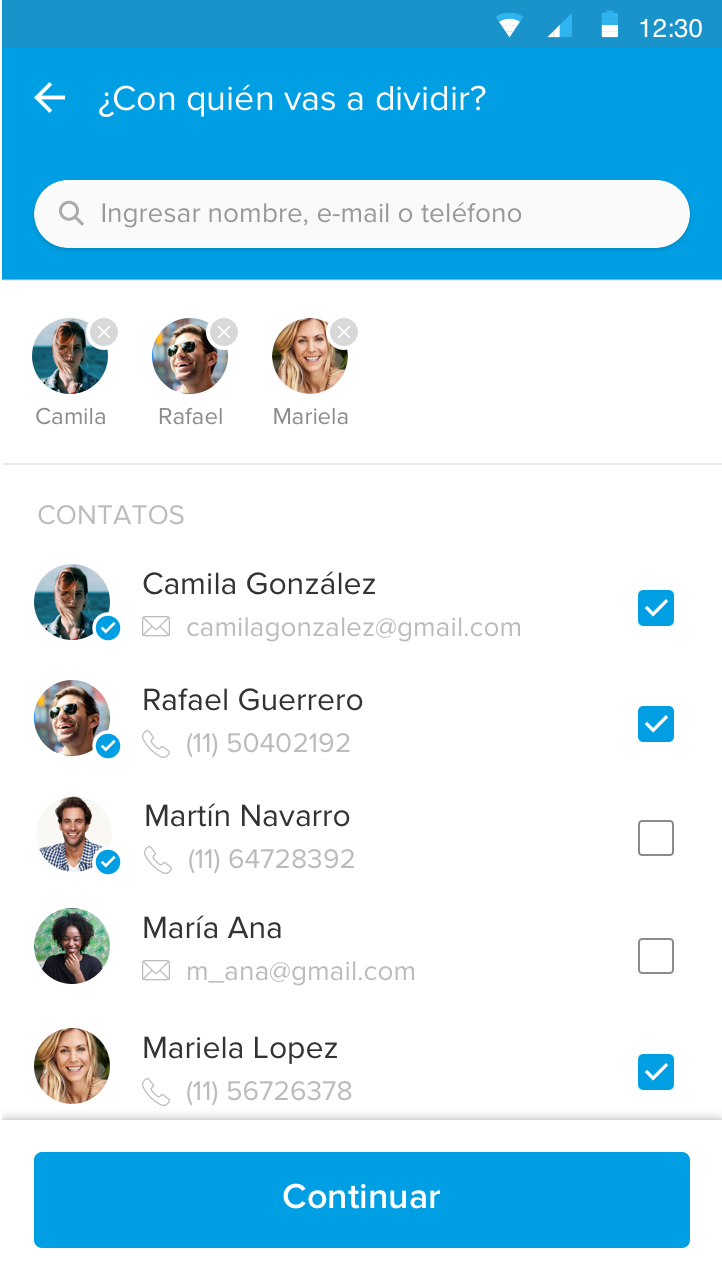Tap the Continuar button
This screenshot has width=722, height=1280.
(x=361, y=1198)
